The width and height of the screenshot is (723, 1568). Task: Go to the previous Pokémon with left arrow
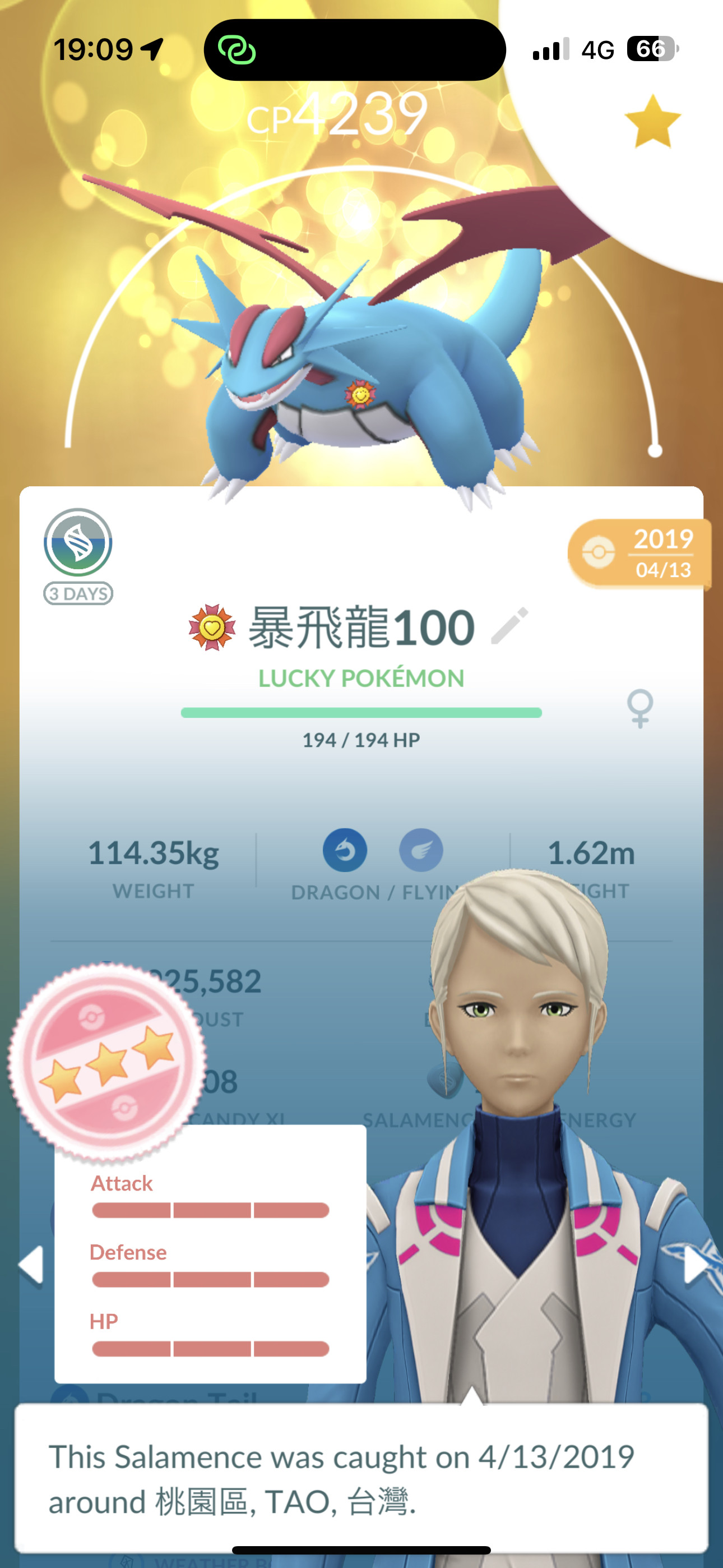tap(31, 1265)
